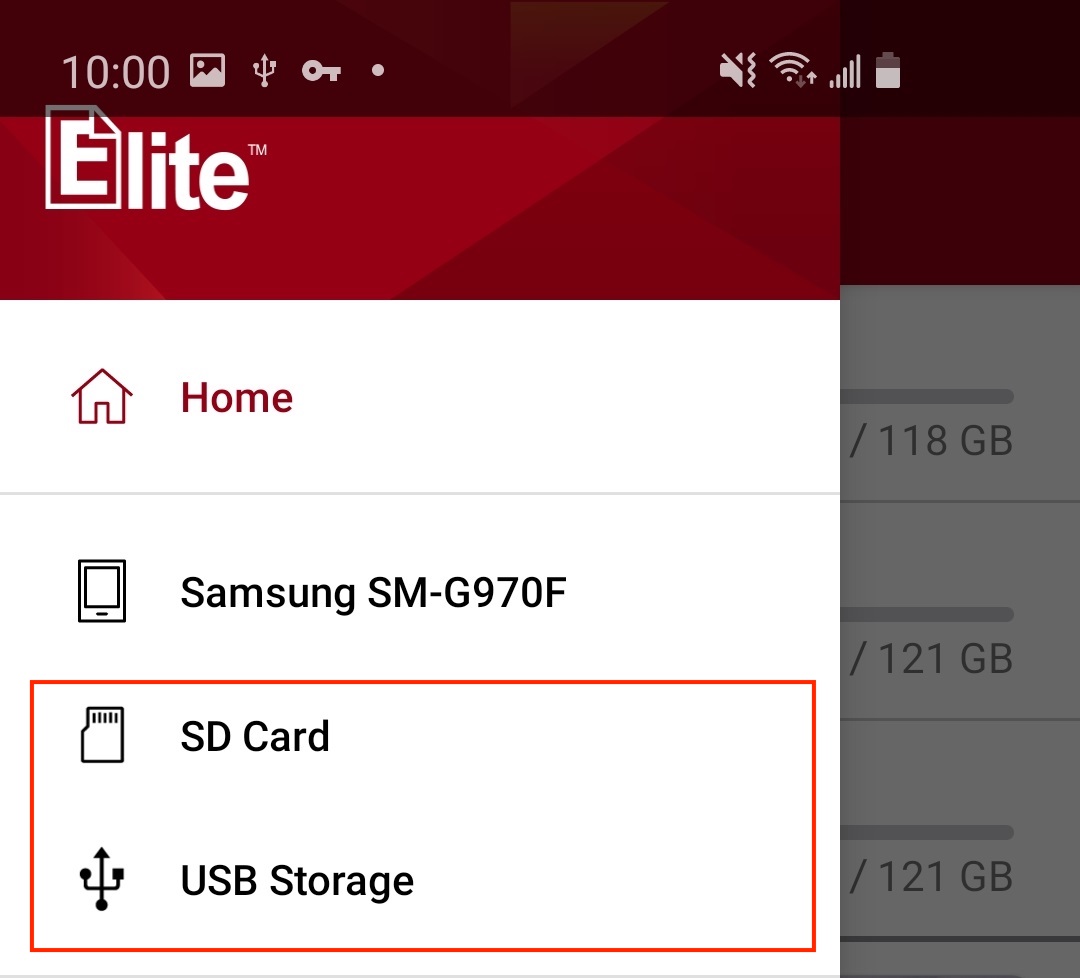The image size is (1080, 978).
Task: Open the SD Card storage
Action: (255, 737)
